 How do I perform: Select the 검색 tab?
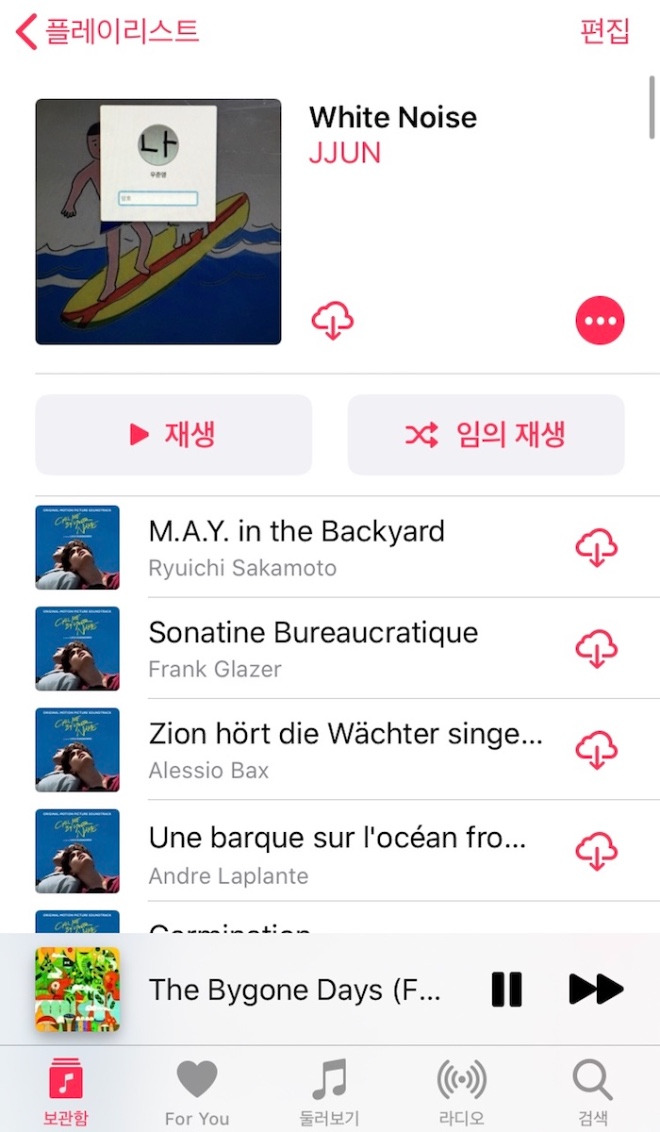click(x=593, y=1092)
